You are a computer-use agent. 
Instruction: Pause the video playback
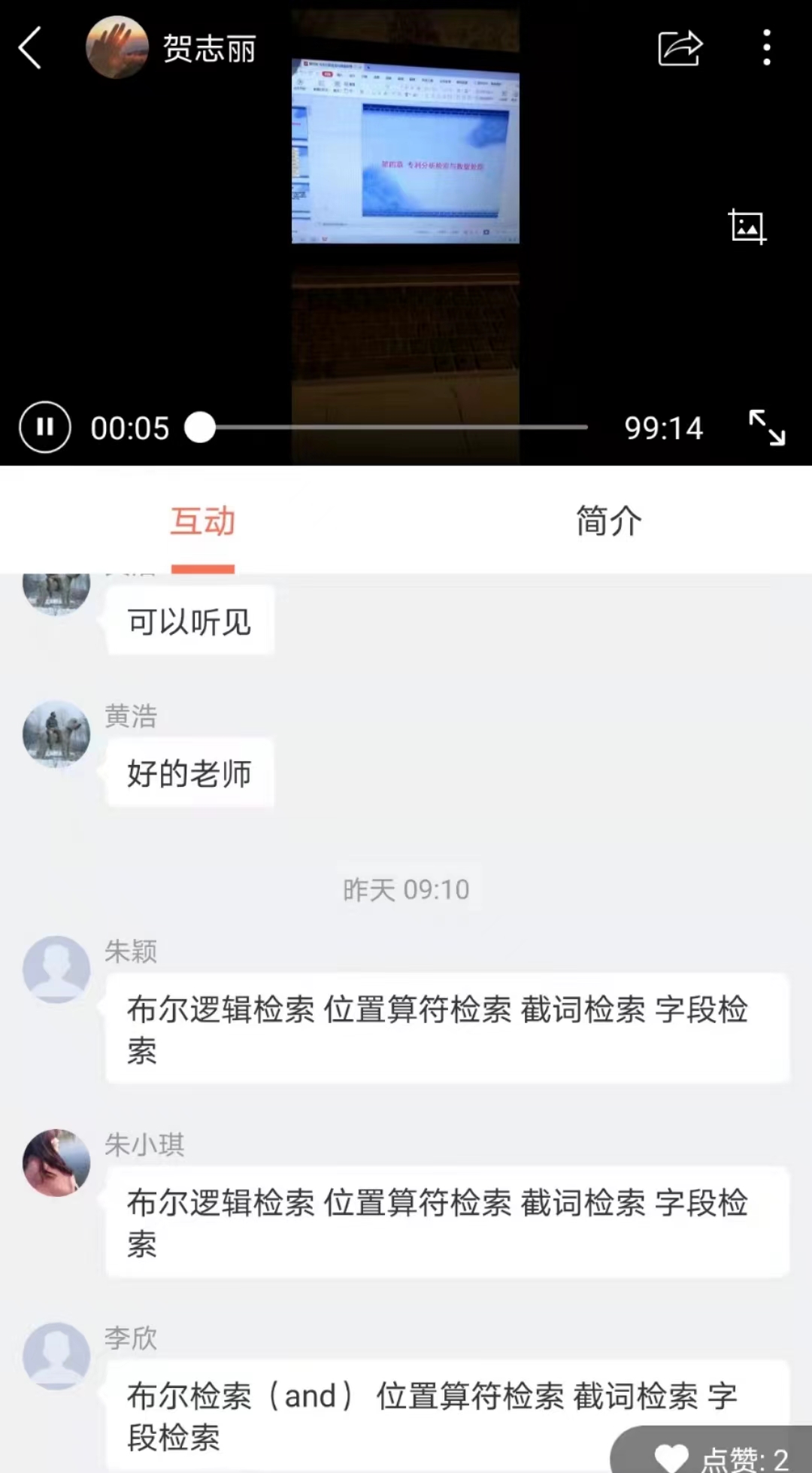[45, 428]
